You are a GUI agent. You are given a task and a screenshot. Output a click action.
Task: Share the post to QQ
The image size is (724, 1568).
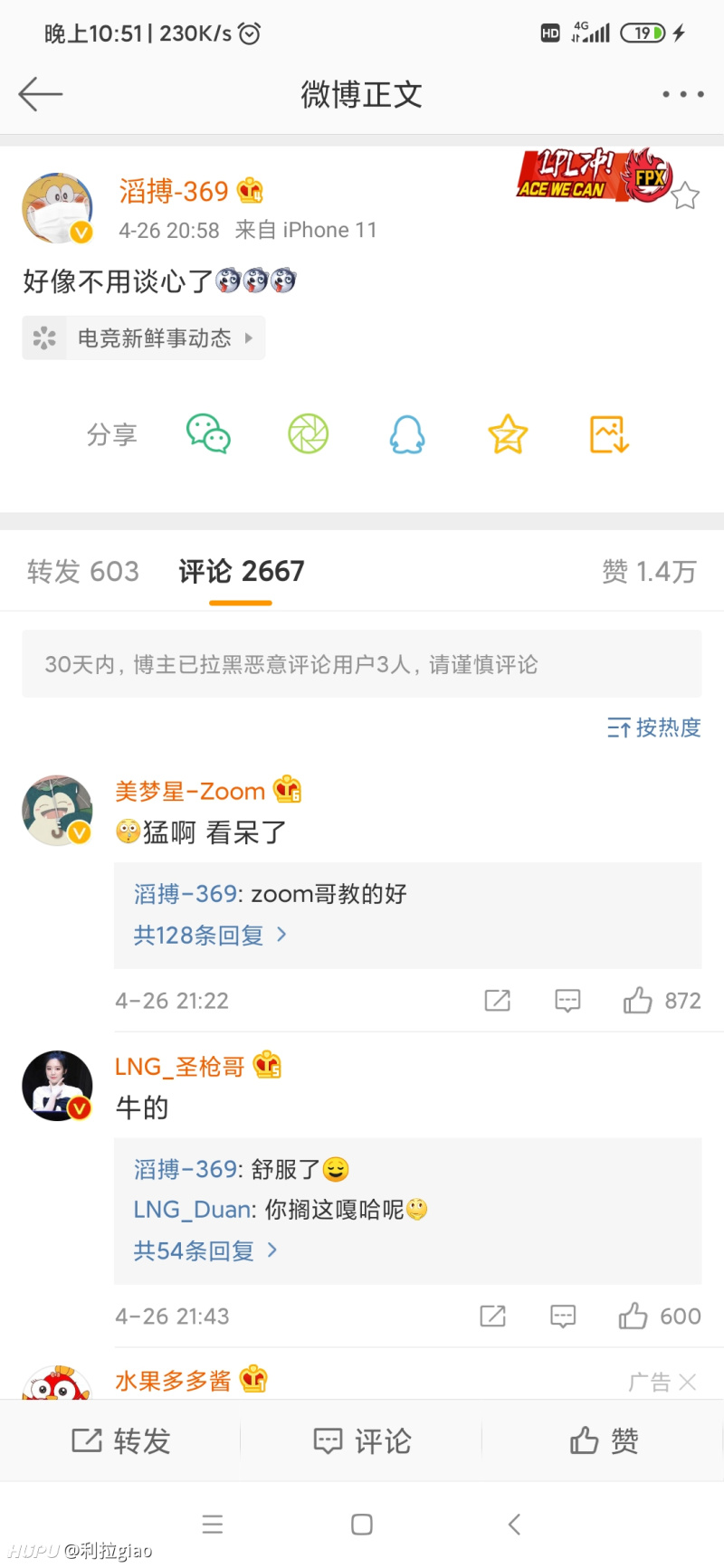click(407, 434)
